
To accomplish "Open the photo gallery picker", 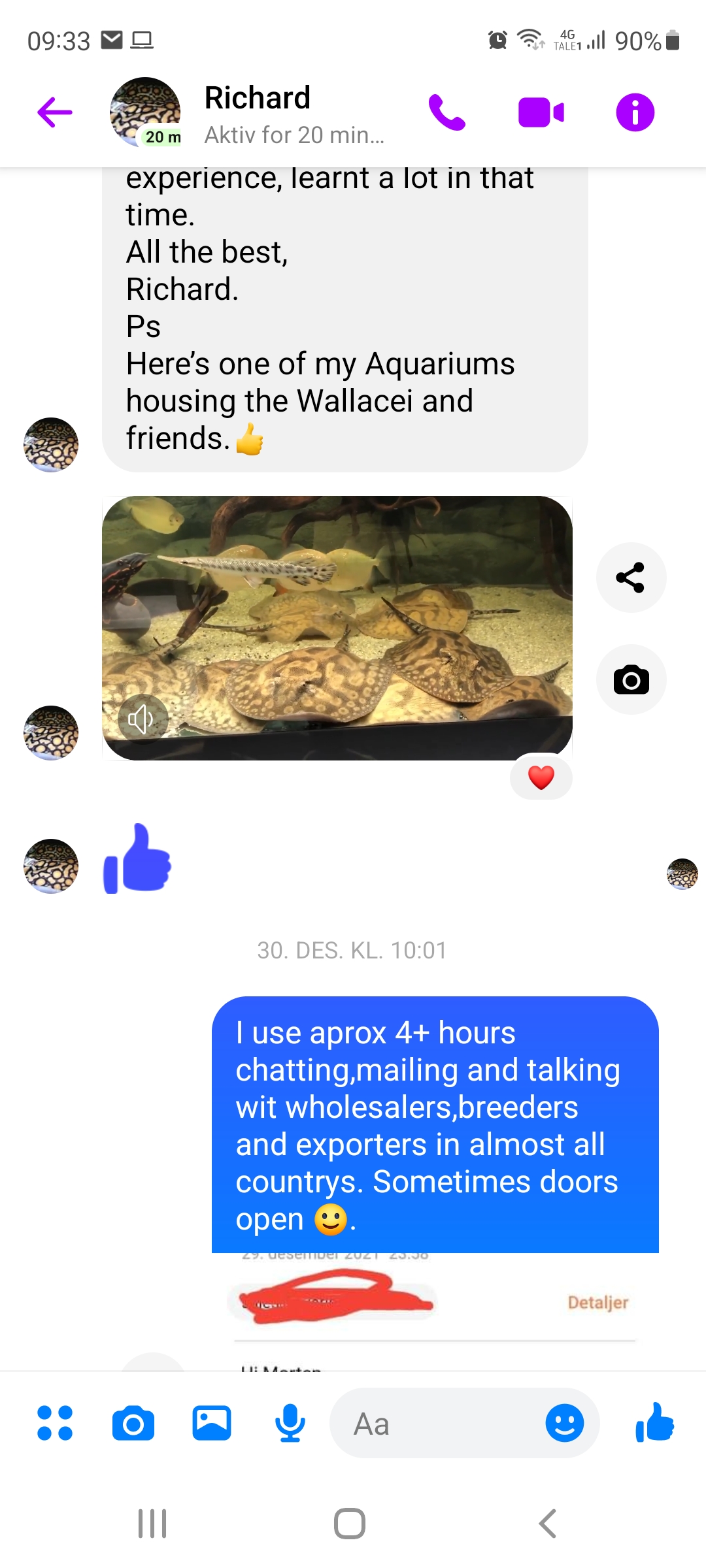I will (212, 1423).
